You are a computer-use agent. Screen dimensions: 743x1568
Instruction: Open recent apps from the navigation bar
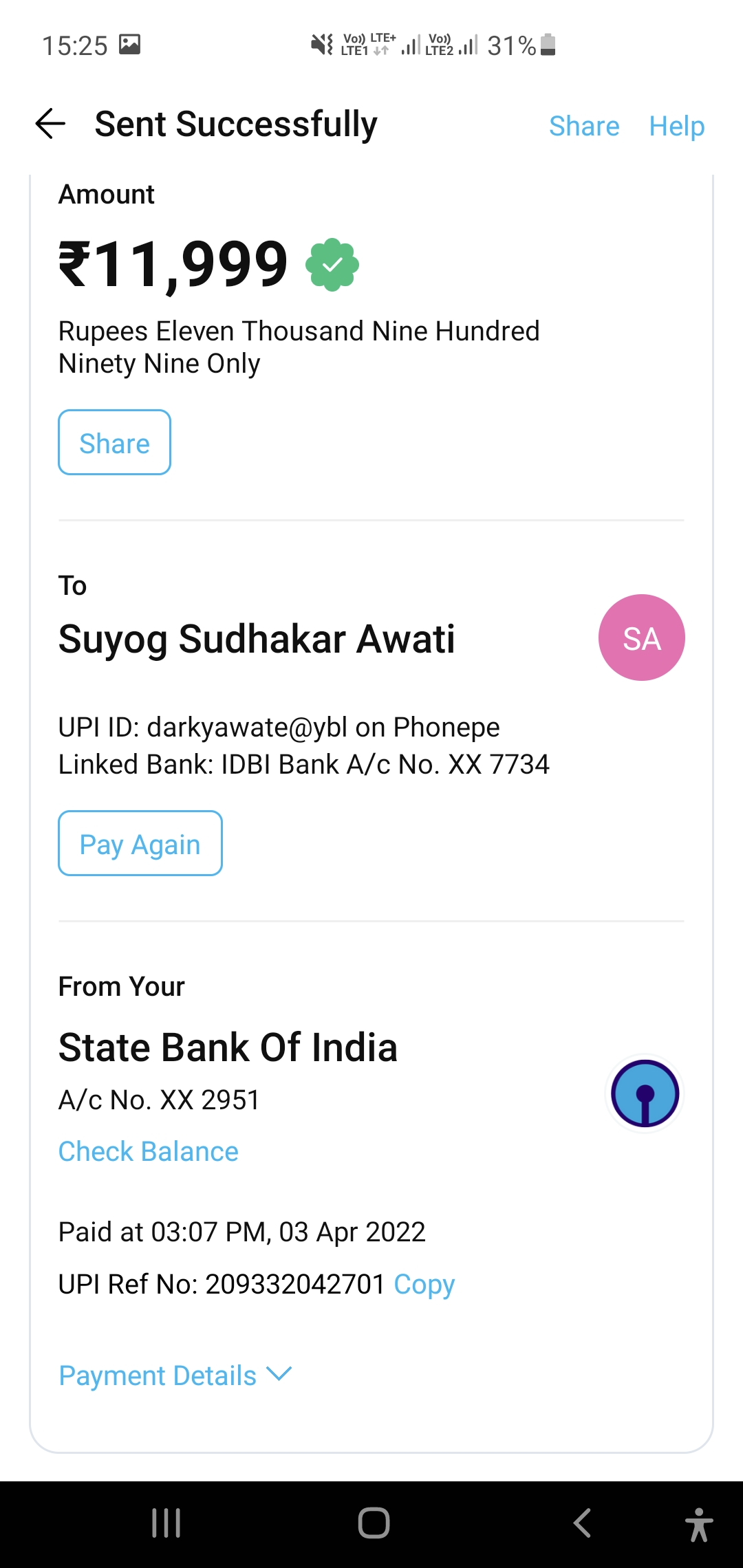(166, 1523)
